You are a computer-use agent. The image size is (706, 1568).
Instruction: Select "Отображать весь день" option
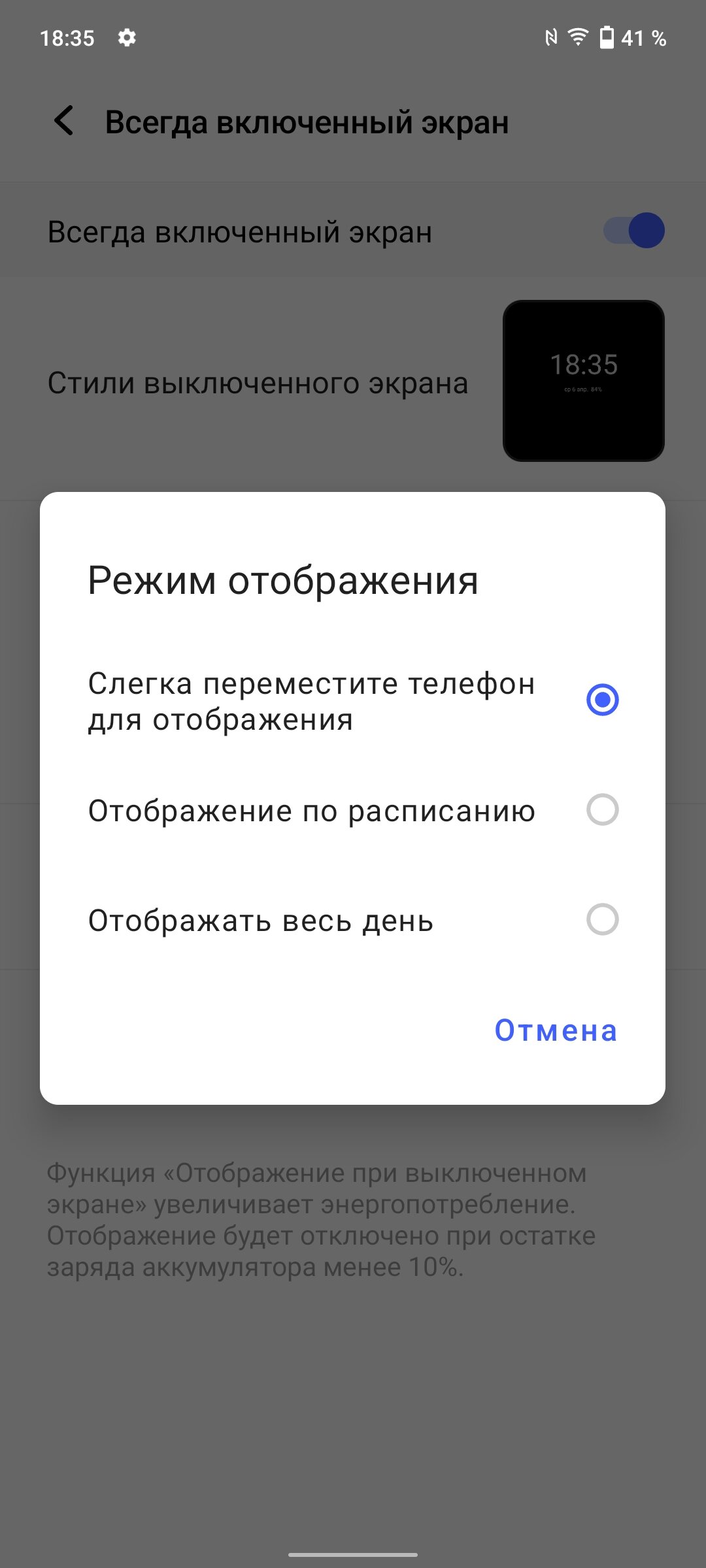pos(353,920)
